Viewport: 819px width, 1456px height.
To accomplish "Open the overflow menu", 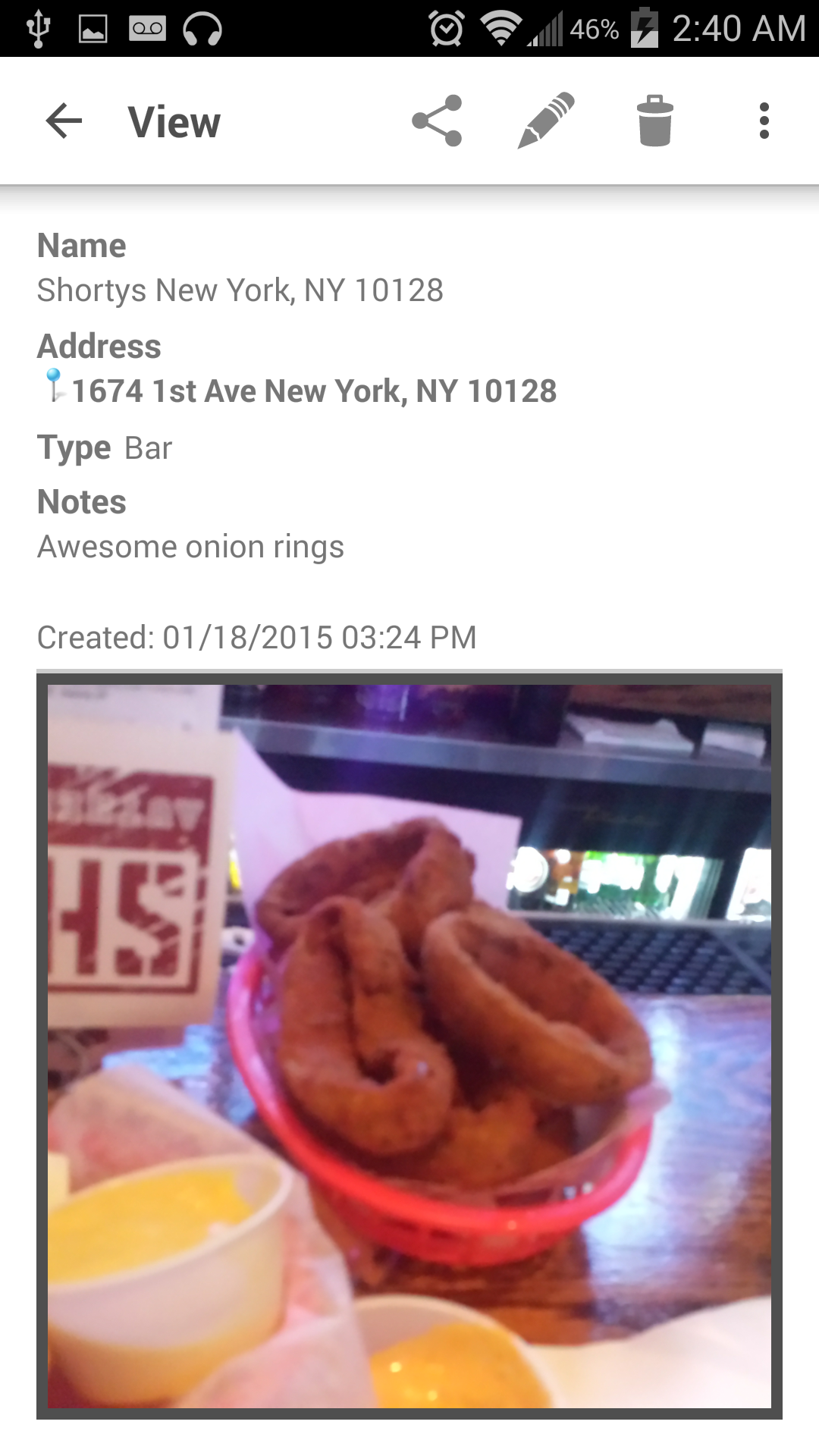I will [x=764, y=121].
